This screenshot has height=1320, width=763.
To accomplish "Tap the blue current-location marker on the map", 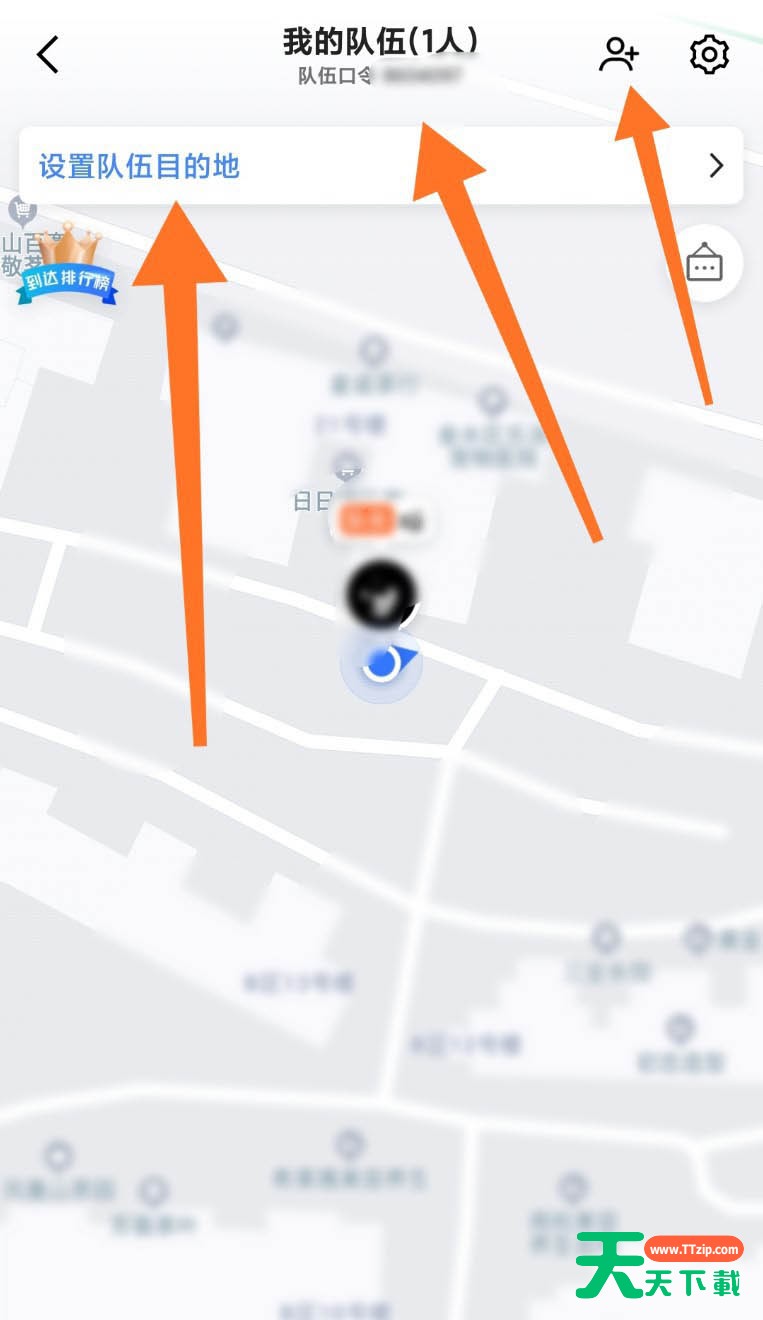I will point(381,663).
